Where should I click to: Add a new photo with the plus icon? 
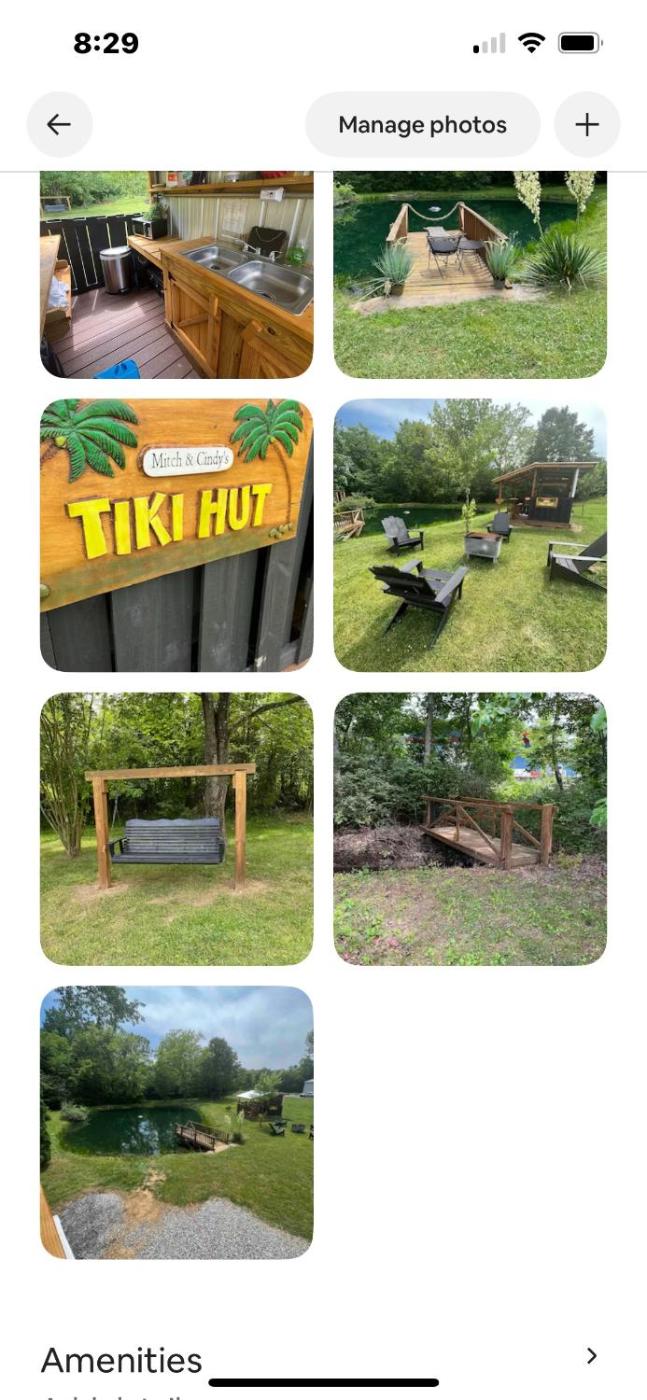click(587, 124)
